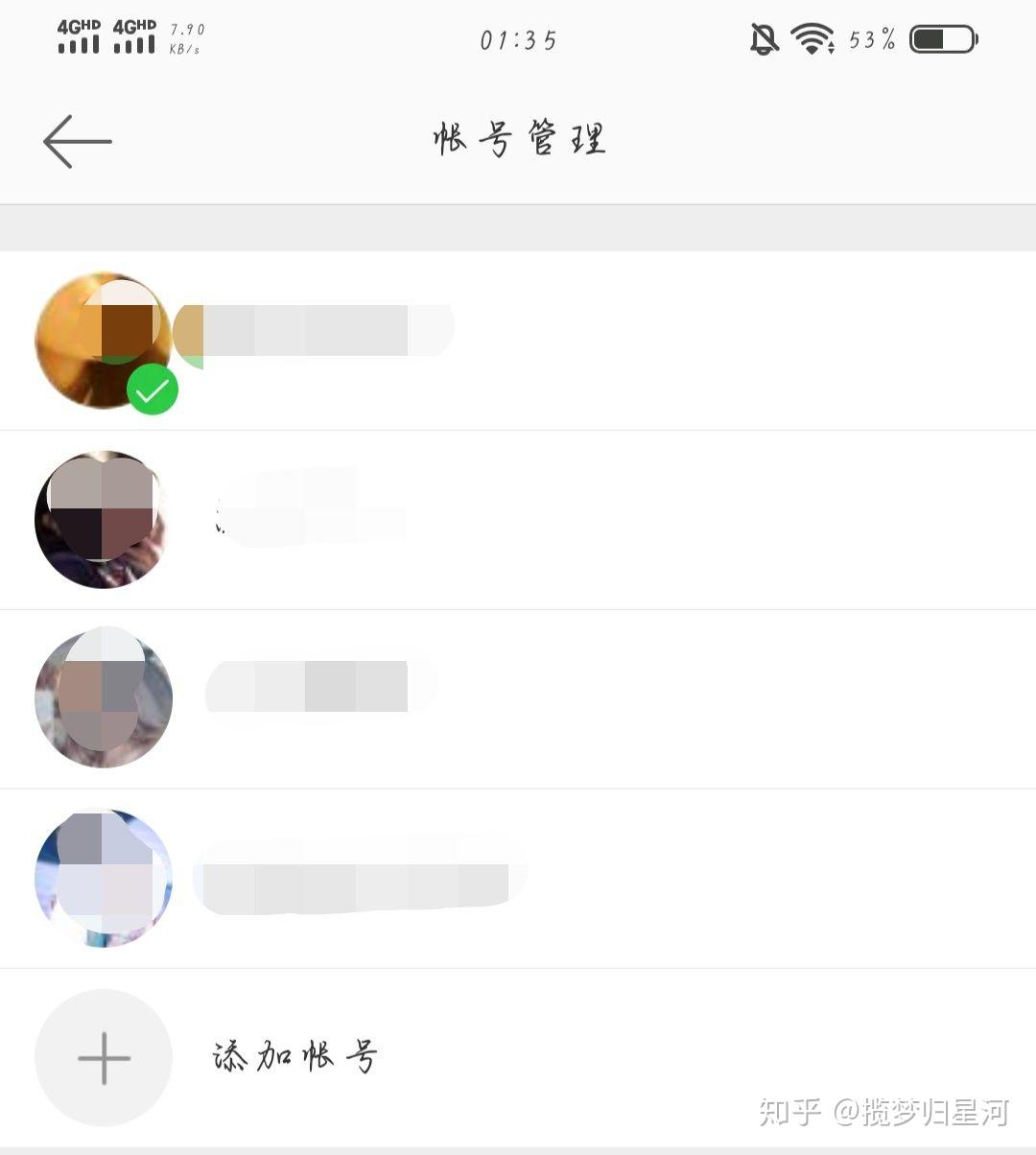Tap the plus icon to add a new account

[104, 1058]
